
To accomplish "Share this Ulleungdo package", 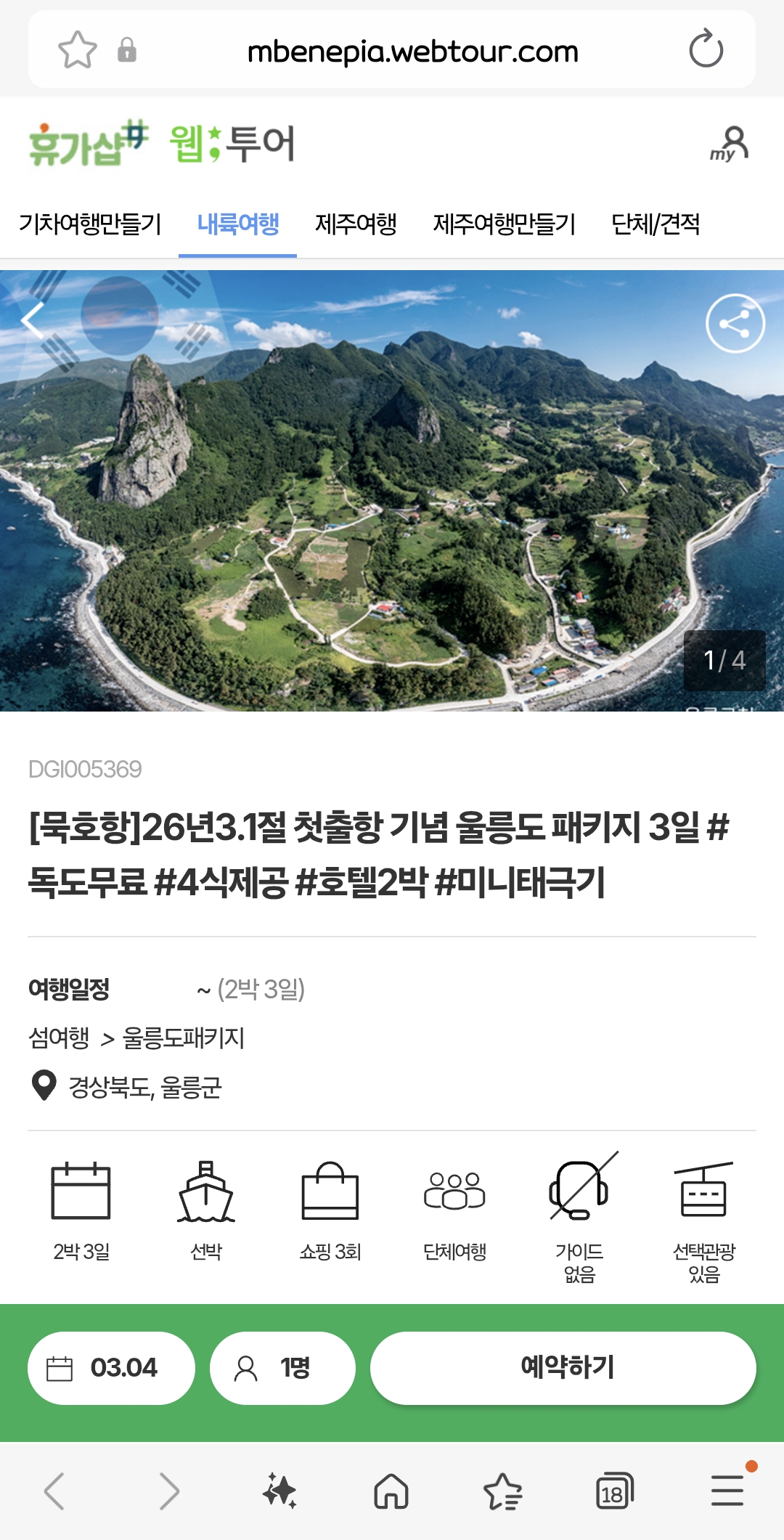I will tap(735, 323).
